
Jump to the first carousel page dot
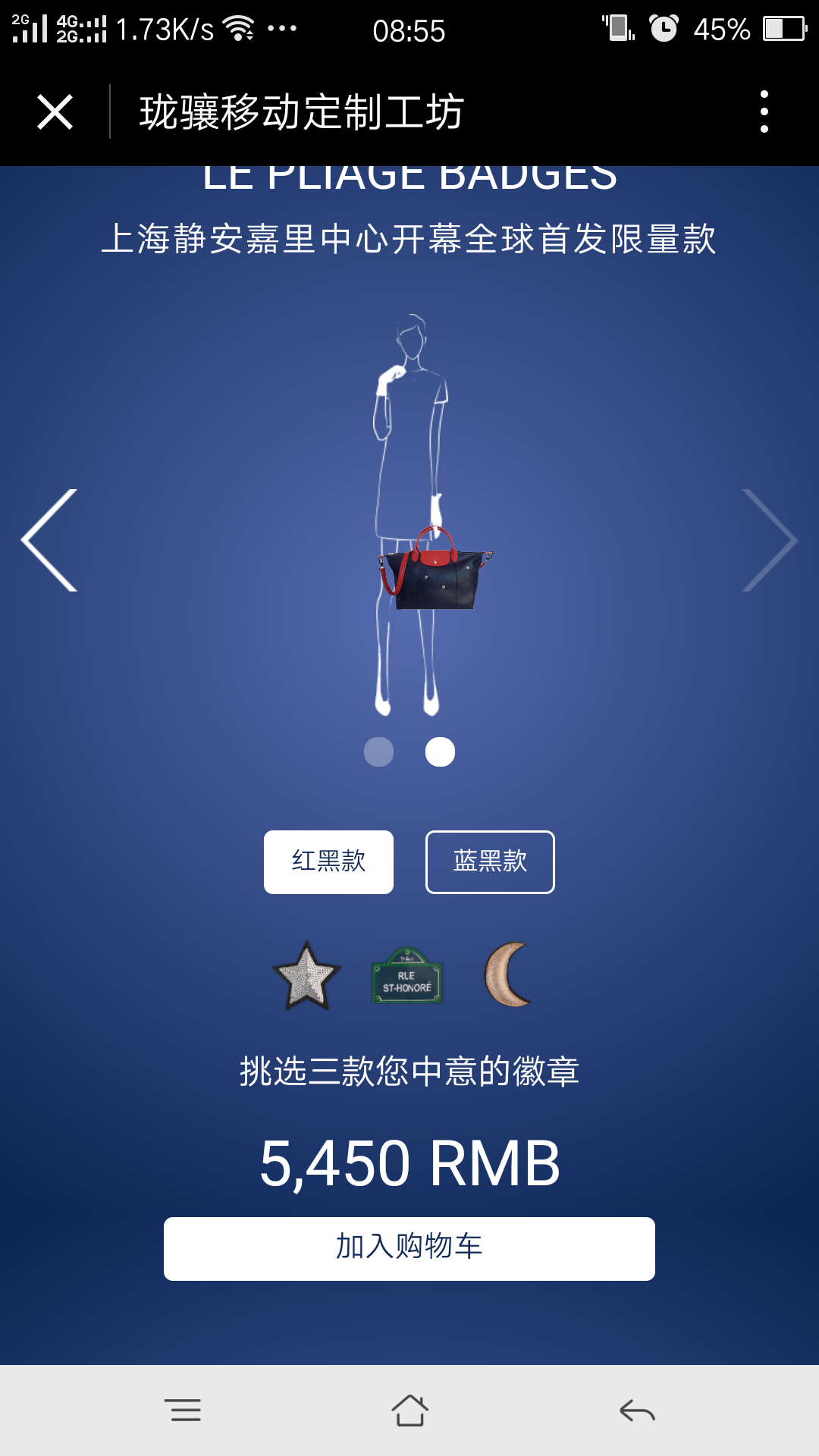pos(379,752)
